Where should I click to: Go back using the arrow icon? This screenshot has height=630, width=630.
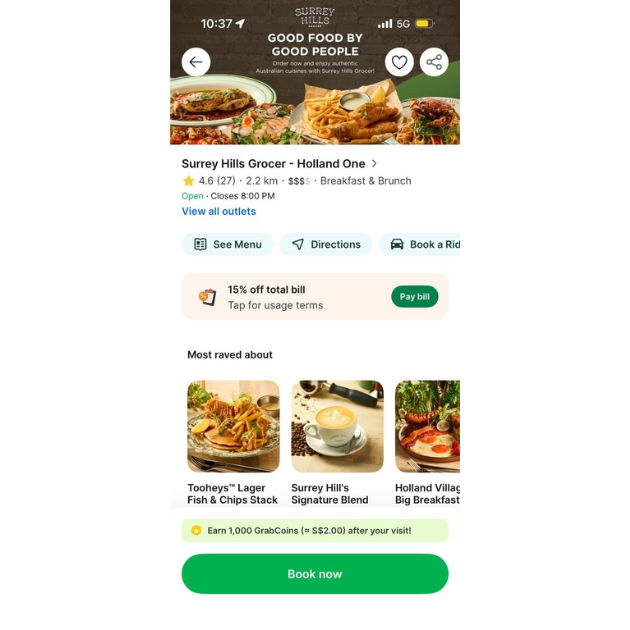196,62
